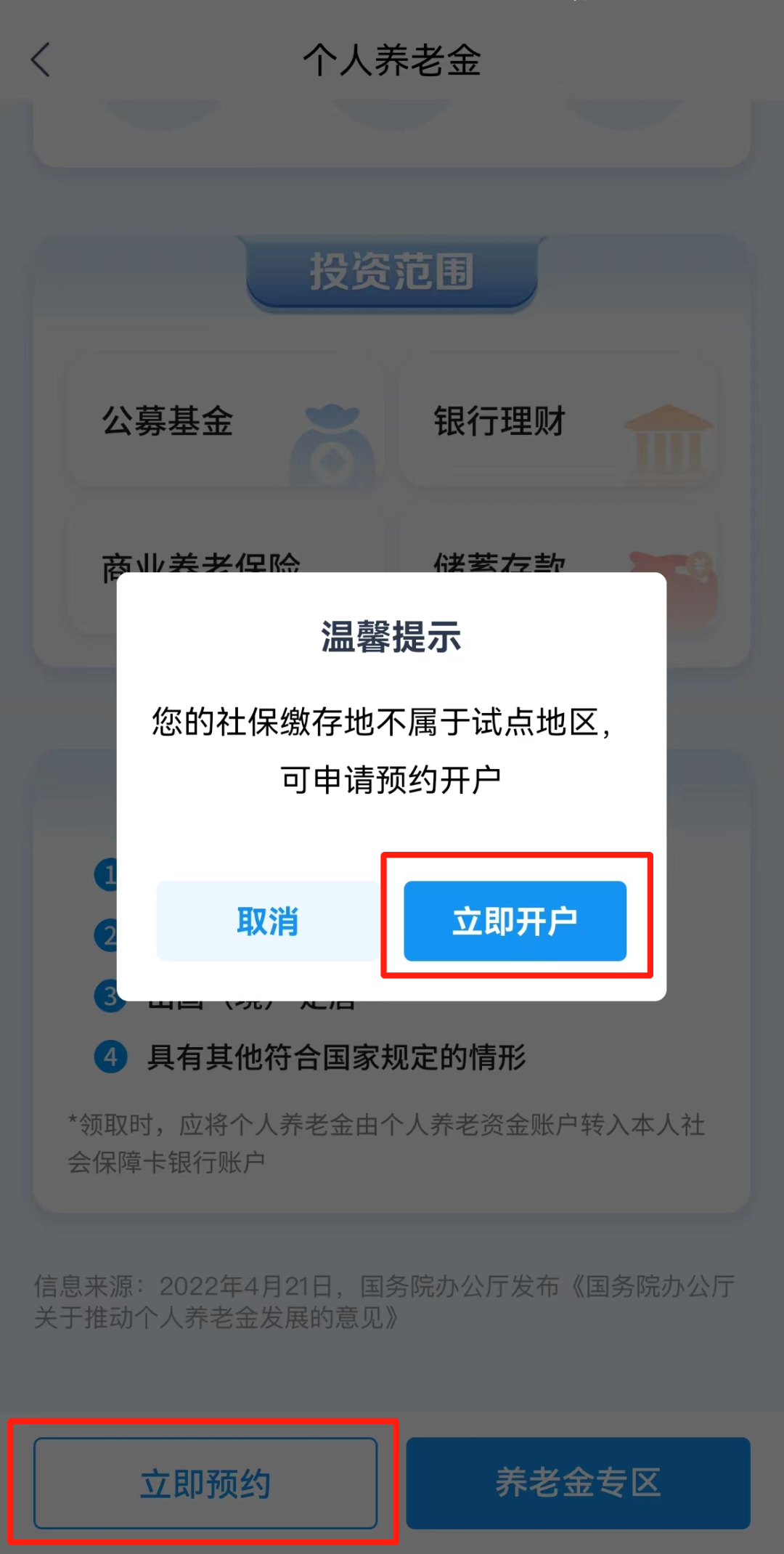This screenshot has width=784, height=1554.
Task: Dismiss the dialog with 取消
Action: (x=267, y=921)
